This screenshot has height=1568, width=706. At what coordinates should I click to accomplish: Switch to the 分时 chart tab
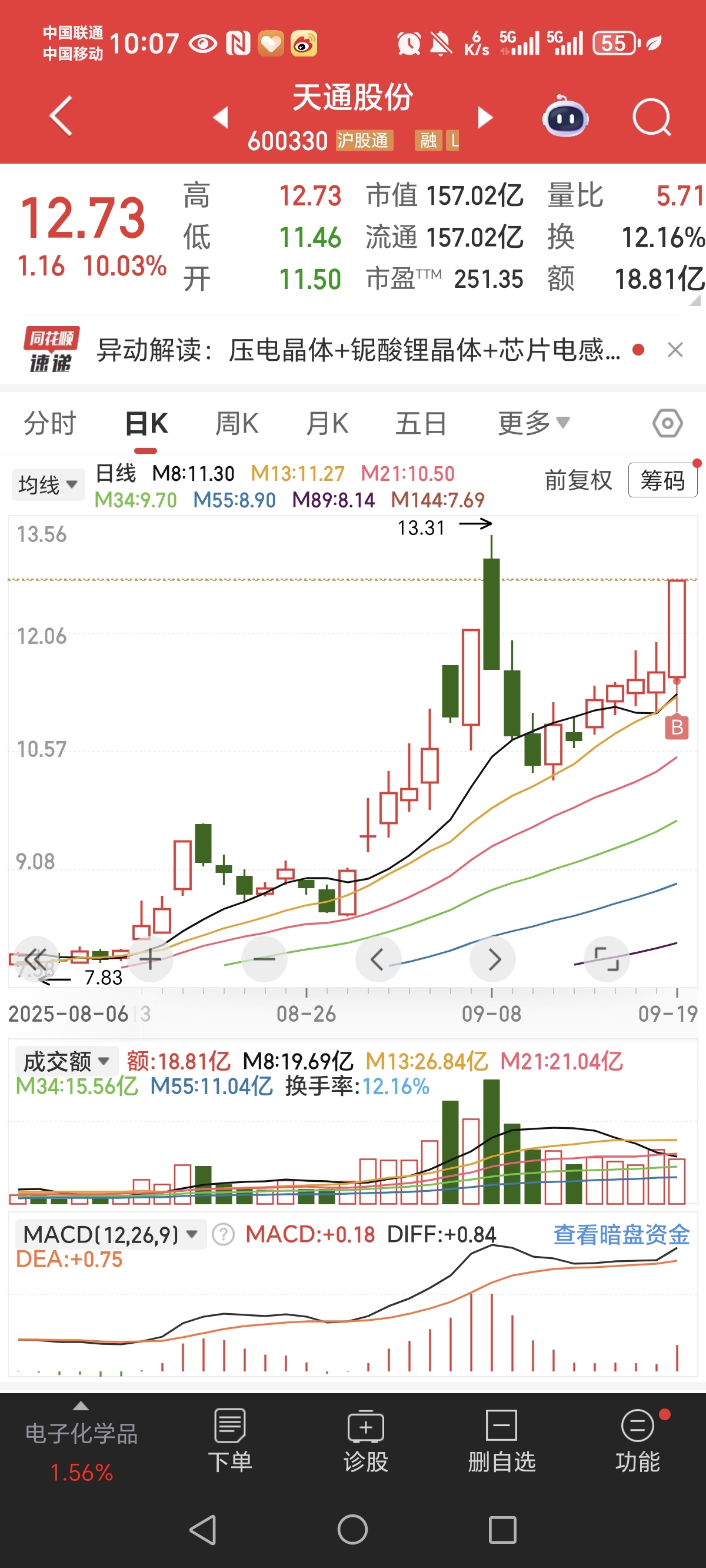click(x=50, y=423)
